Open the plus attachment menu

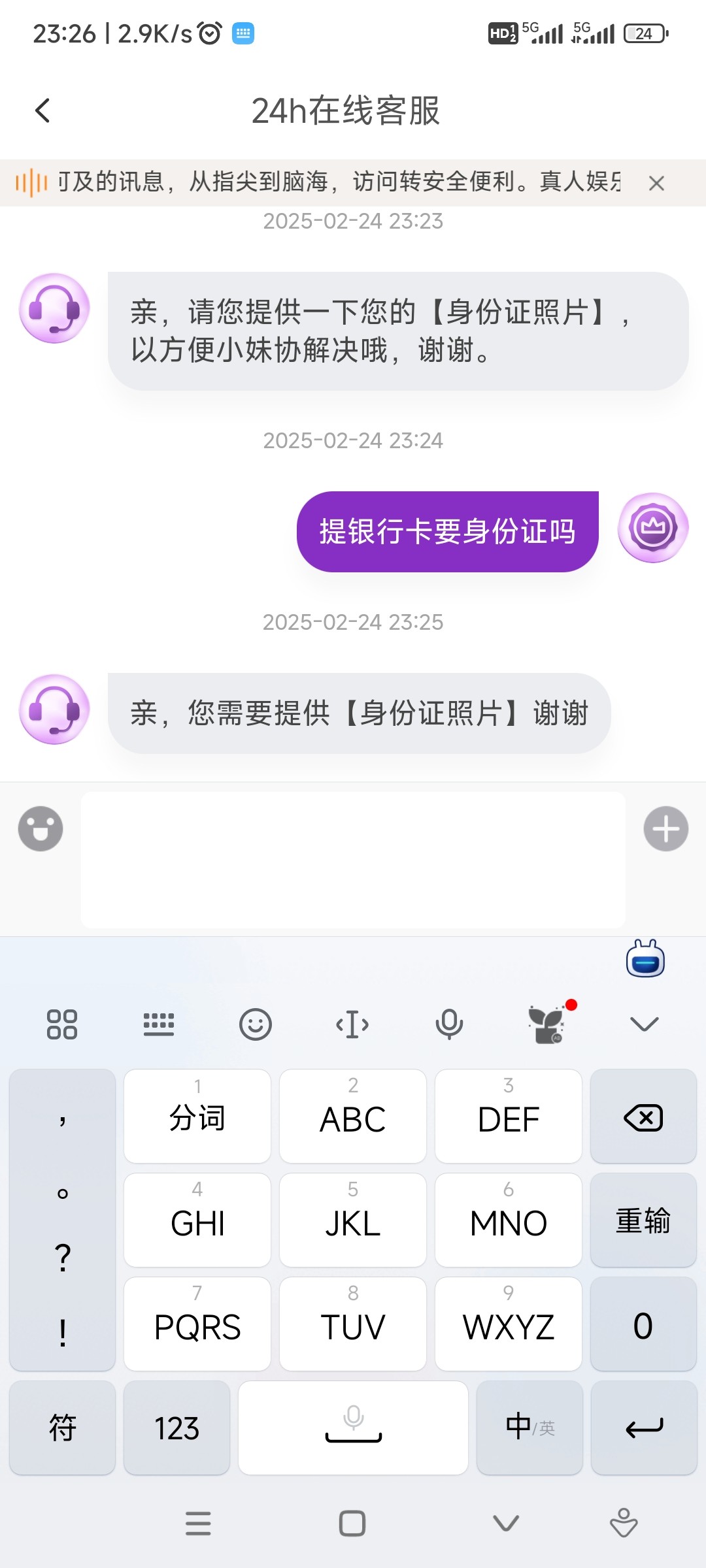point(665,829)
